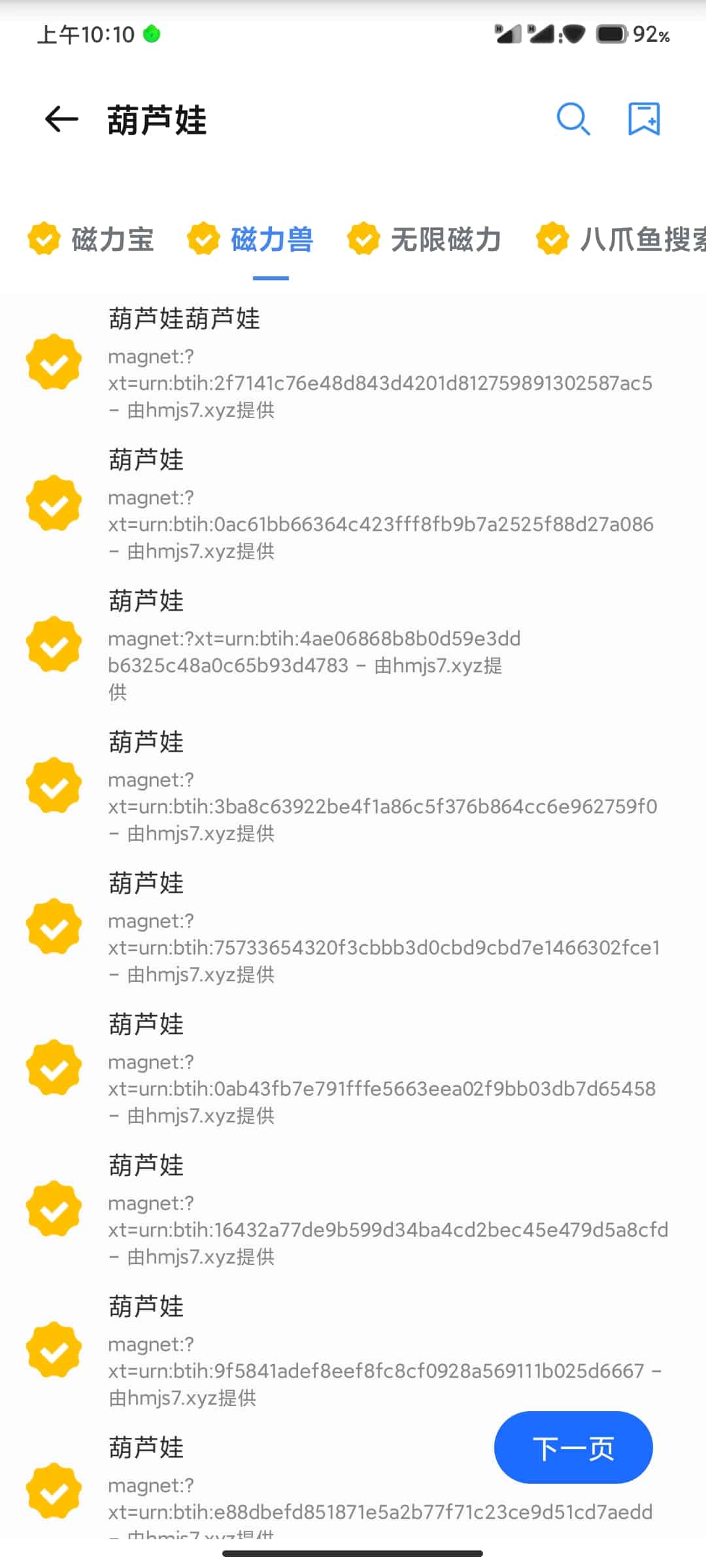This screenshot has width=706, height=1568.
Task: Add this search to bookmarks
Action: coord(644,120)
